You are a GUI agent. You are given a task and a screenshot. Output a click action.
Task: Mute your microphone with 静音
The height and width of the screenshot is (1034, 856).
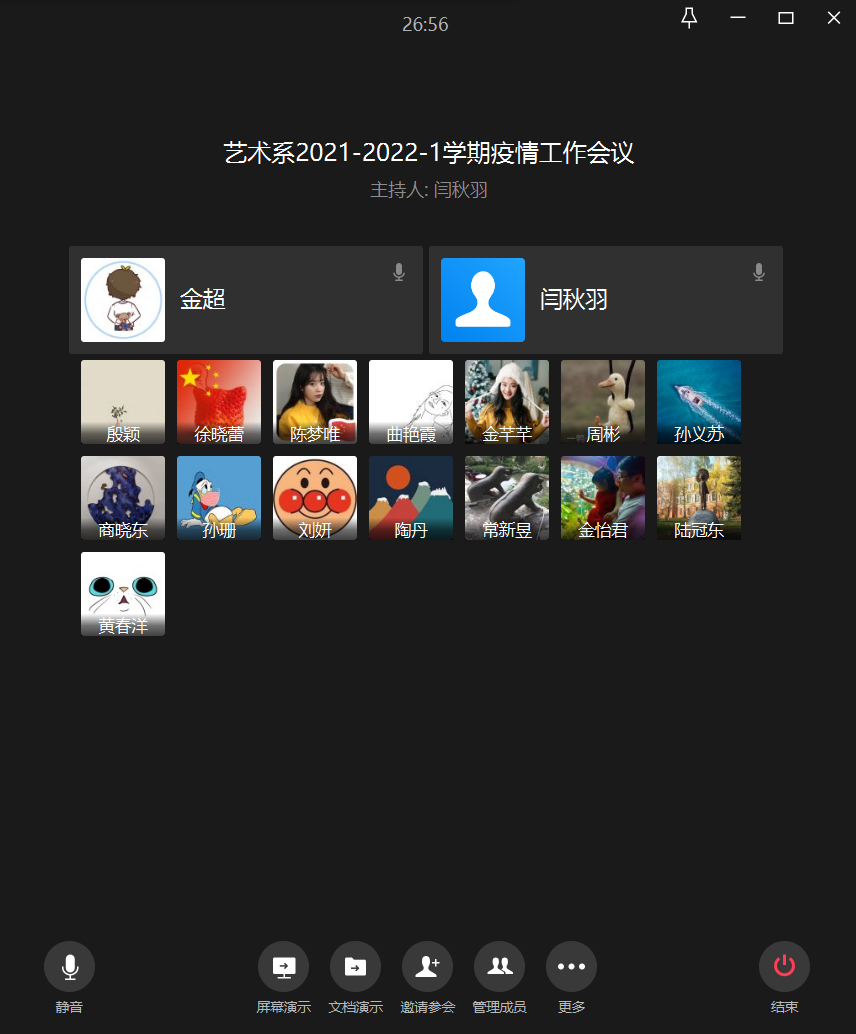click(69, 967)
